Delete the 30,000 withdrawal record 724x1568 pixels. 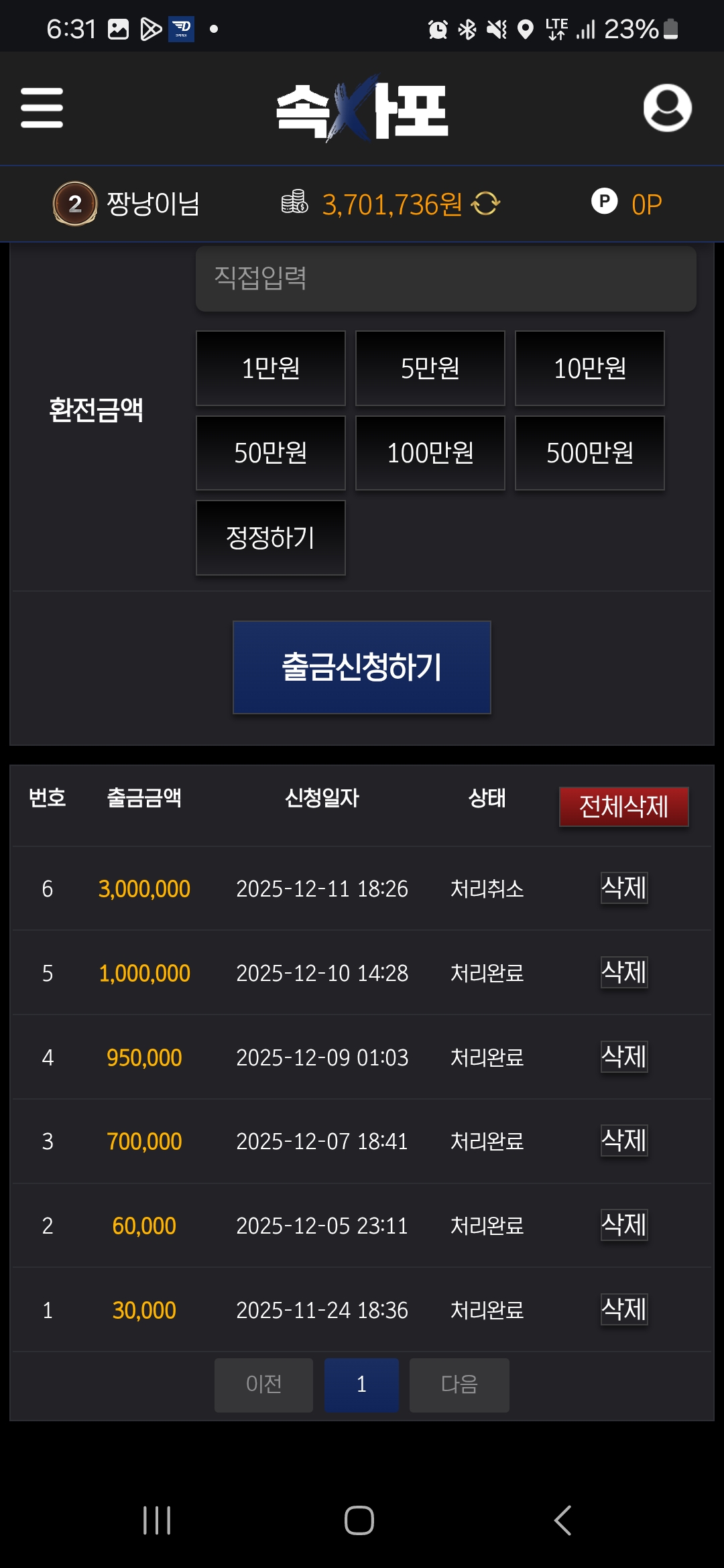(x=624, y=1309)
